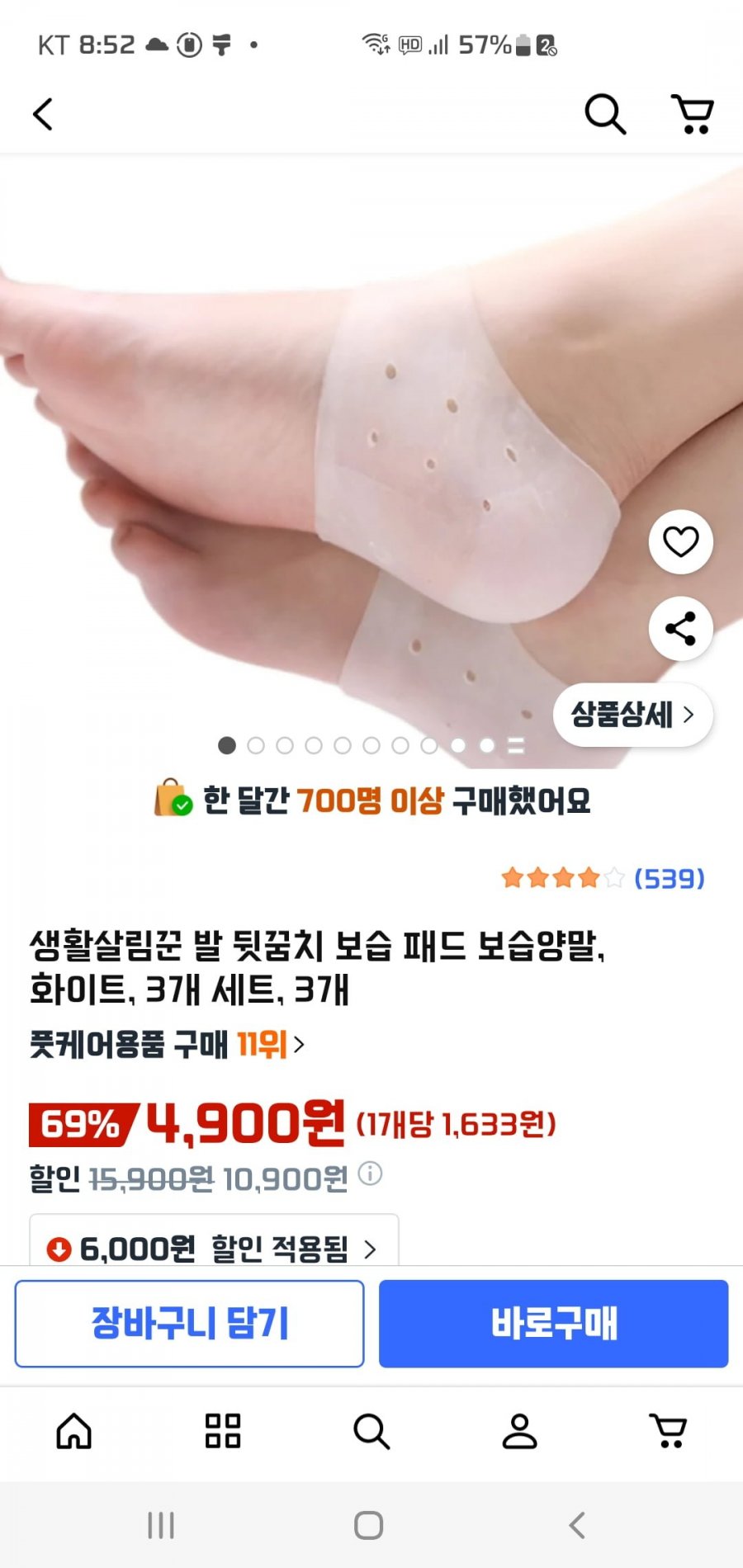Open 풋케어용품 구매 11위 ranking
The height and width of the screenshot is (1568, 743).
coord(168,1045)
